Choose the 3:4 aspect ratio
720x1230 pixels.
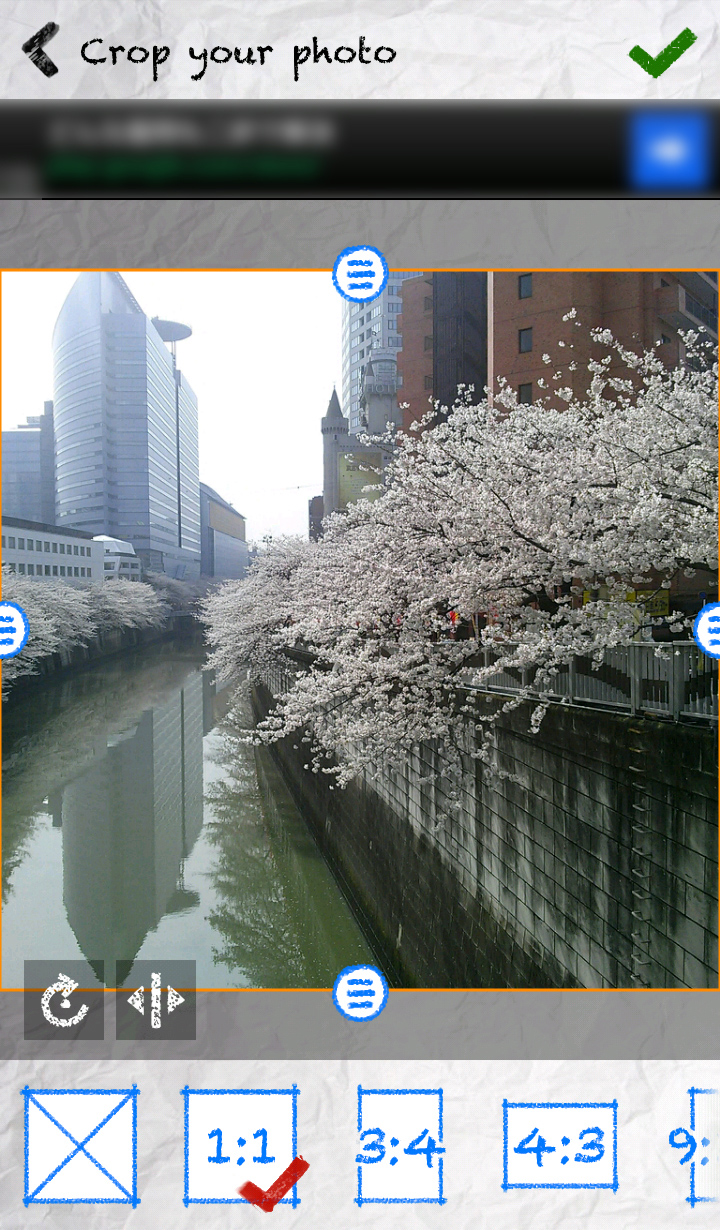click(400, 1146)
